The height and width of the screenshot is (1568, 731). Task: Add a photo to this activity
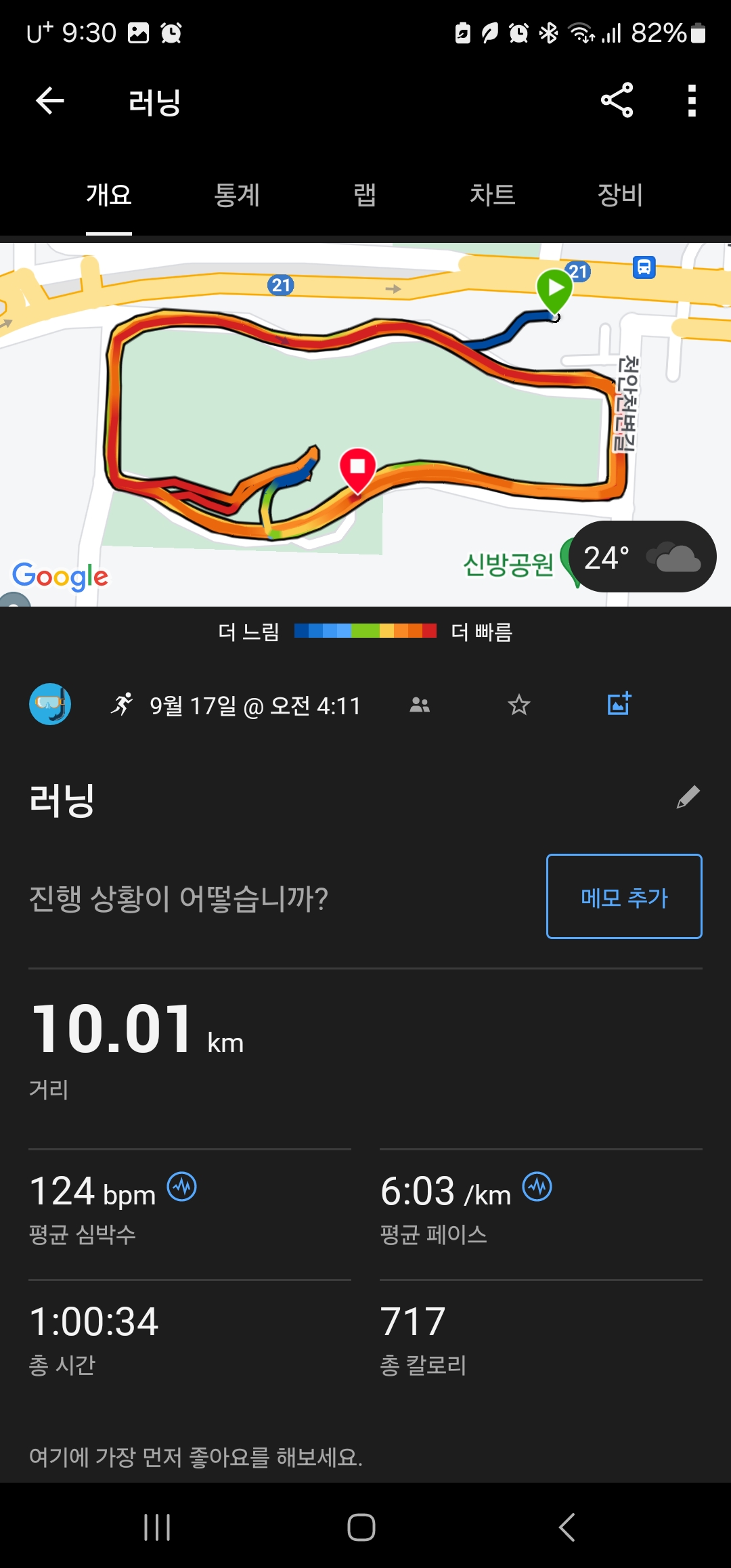(x=619, y=704)
